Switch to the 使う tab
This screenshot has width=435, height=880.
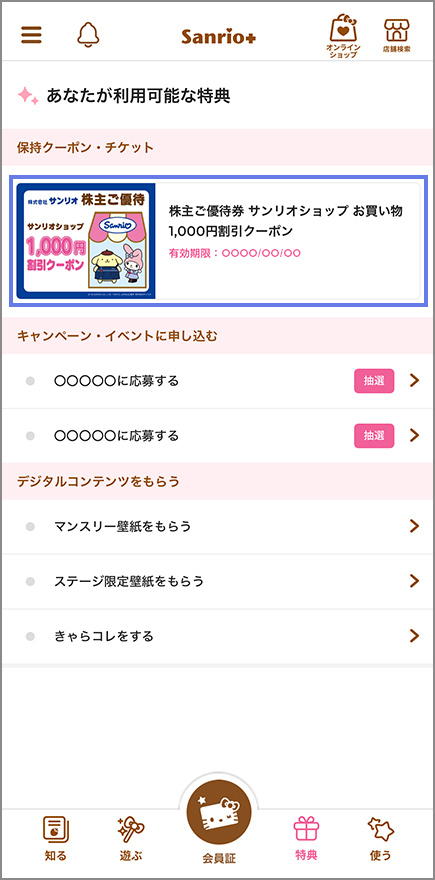point(381,839)
